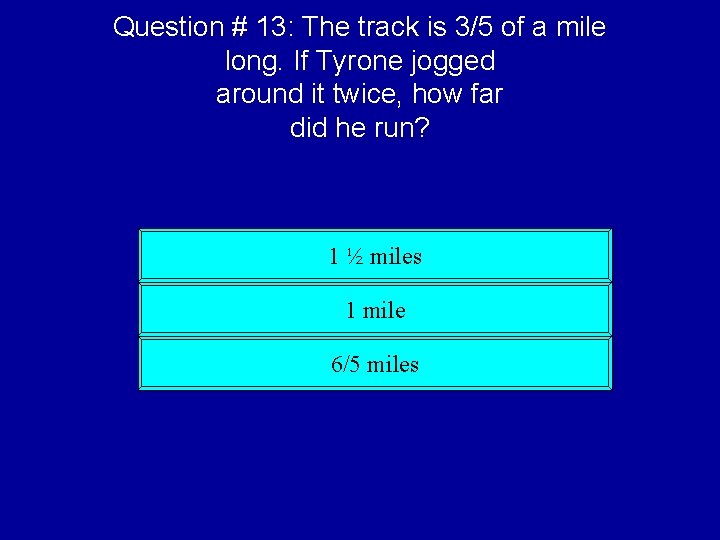Choose the 1 mile answer
The height and width of the screenshot is (540, 720).
pos(375,309)
